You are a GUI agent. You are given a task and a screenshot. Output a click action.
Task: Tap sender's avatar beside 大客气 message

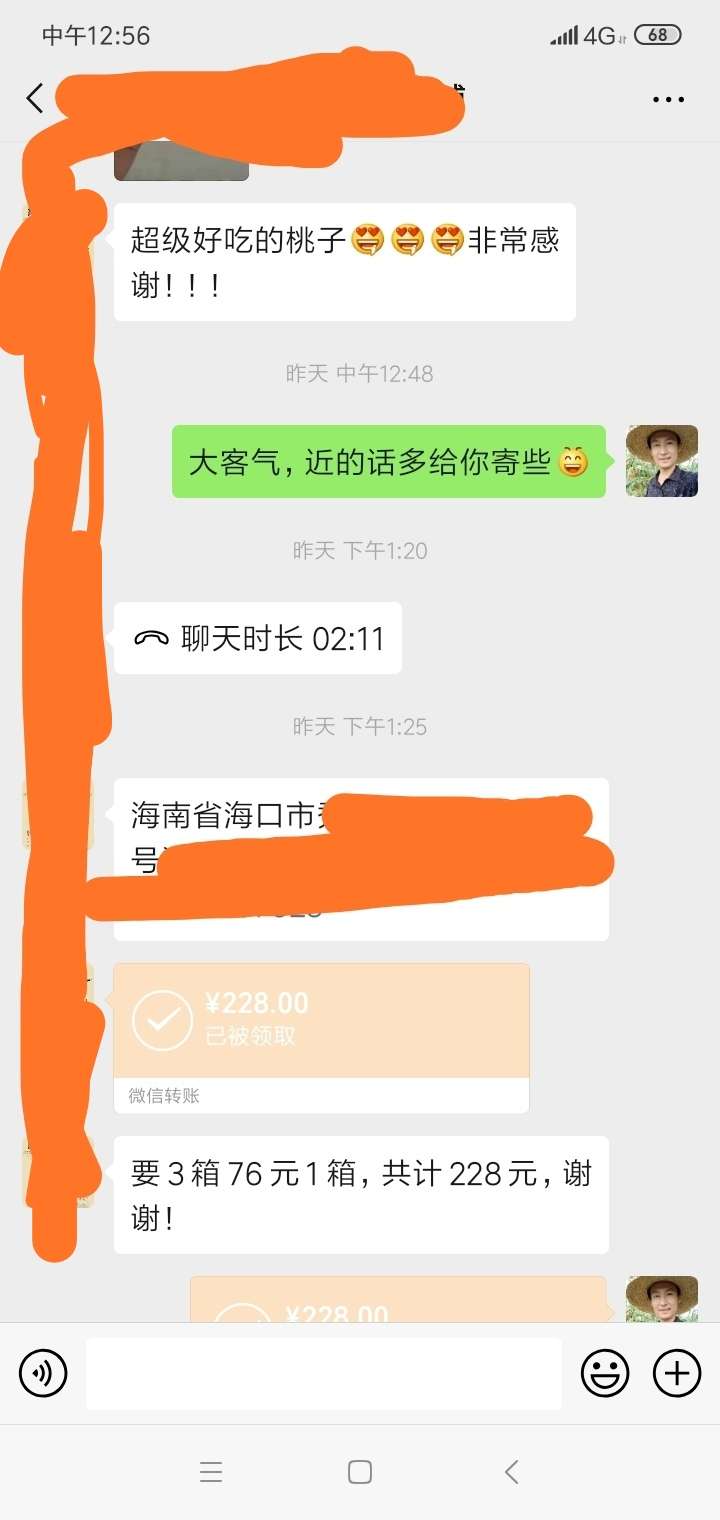(x=662, y=461)
